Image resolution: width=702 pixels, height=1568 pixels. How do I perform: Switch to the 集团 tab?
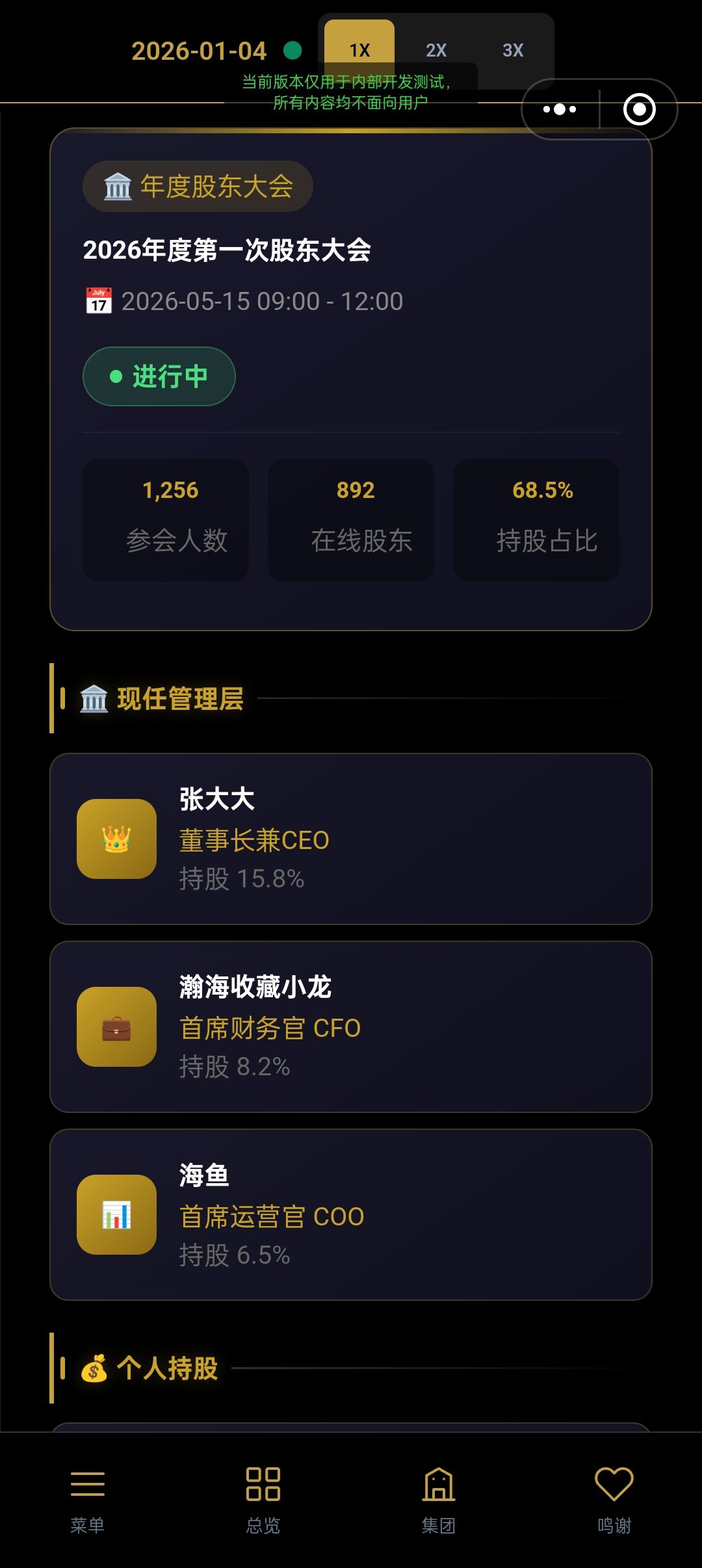439,1499
